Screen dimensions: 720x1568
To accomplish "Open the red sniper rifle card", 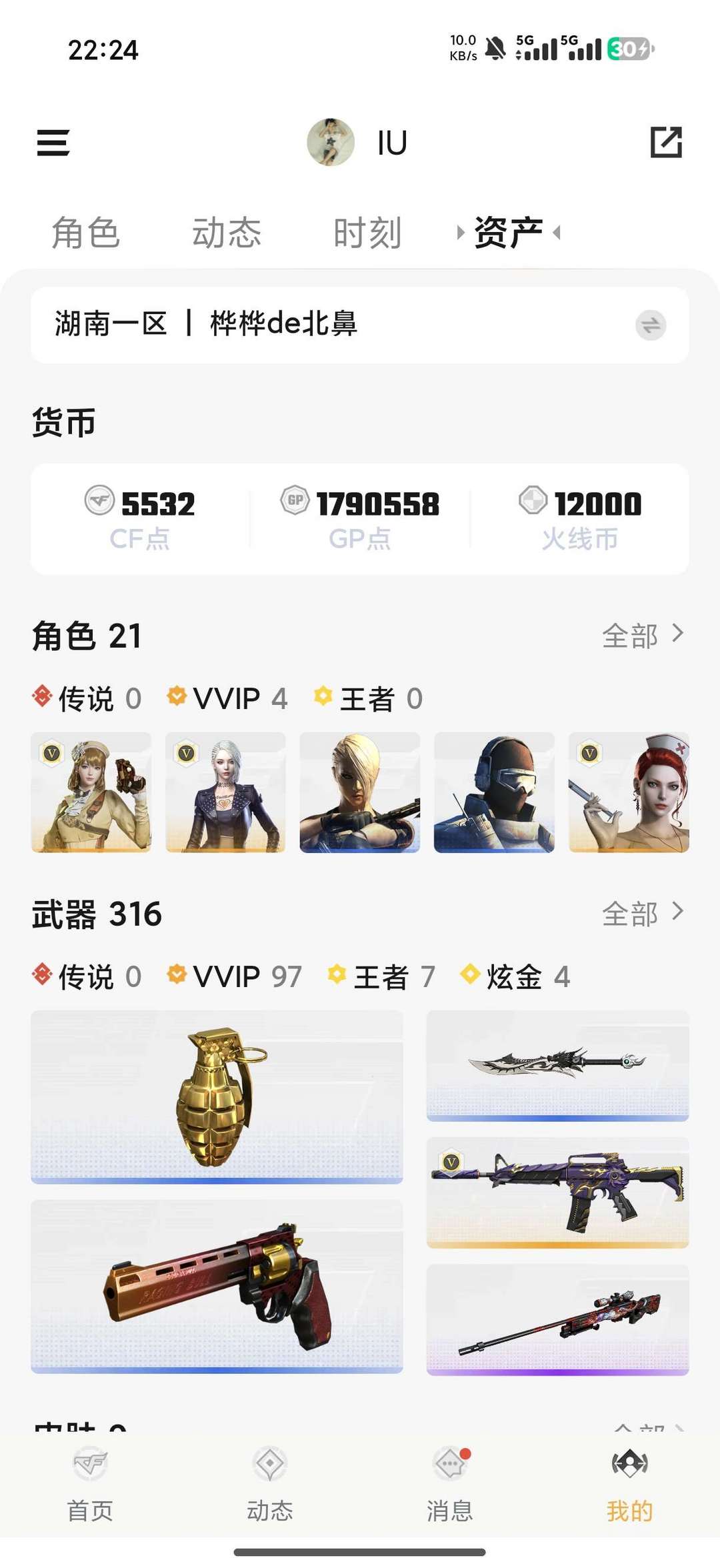I will 557,1319.
